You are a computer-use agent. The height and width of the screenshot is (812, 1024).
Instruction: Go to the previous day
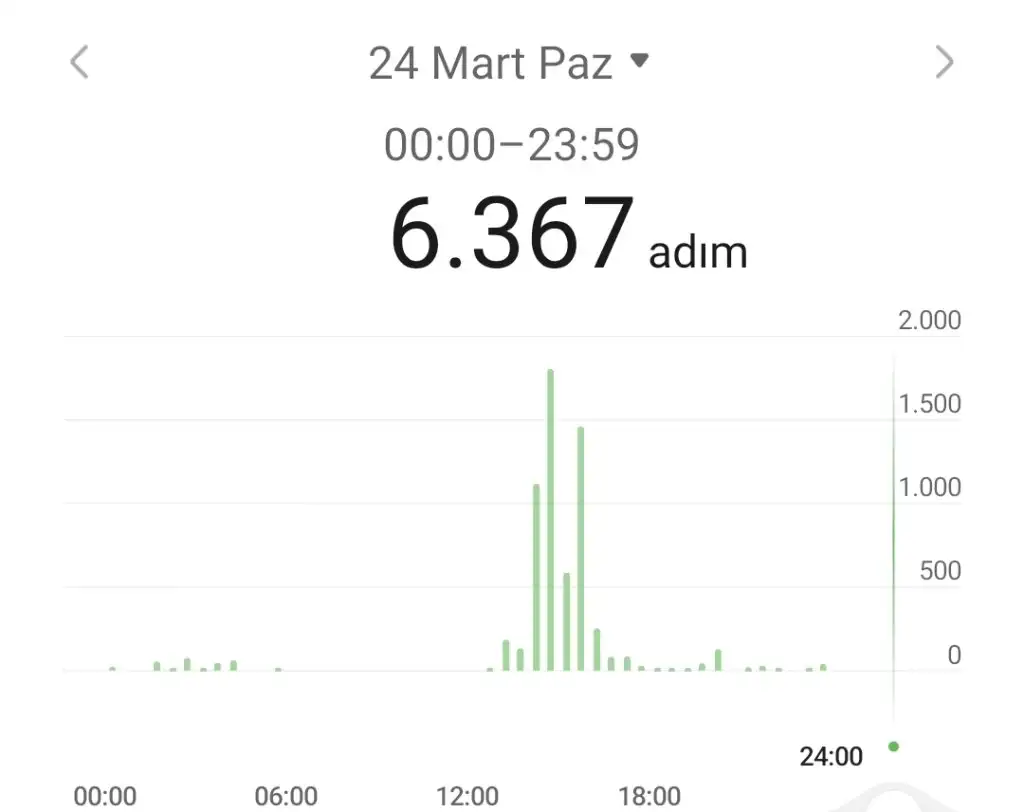(x=79, y=63)
